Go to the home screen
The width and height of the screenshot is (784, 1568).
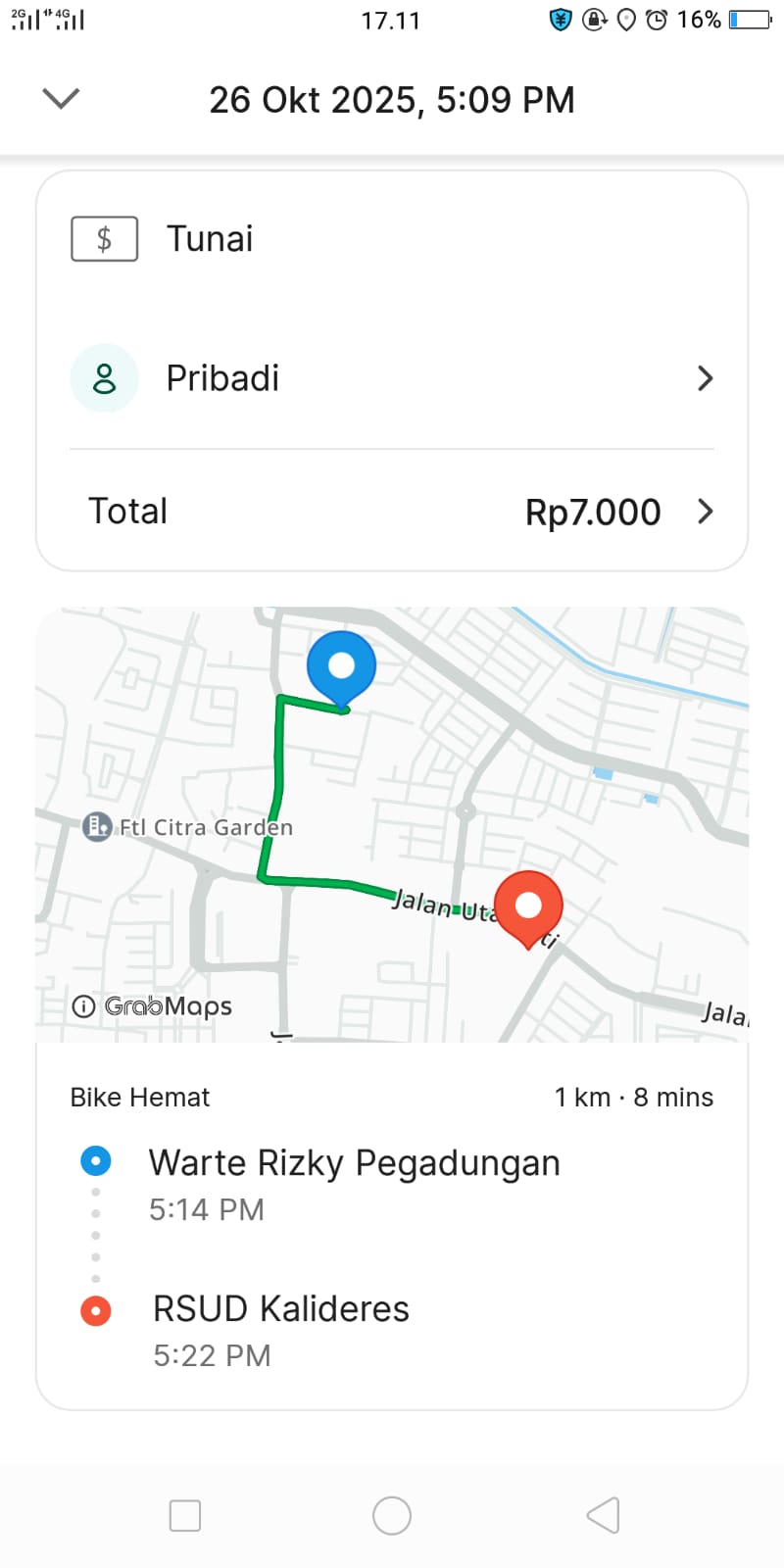(392, 1515)
